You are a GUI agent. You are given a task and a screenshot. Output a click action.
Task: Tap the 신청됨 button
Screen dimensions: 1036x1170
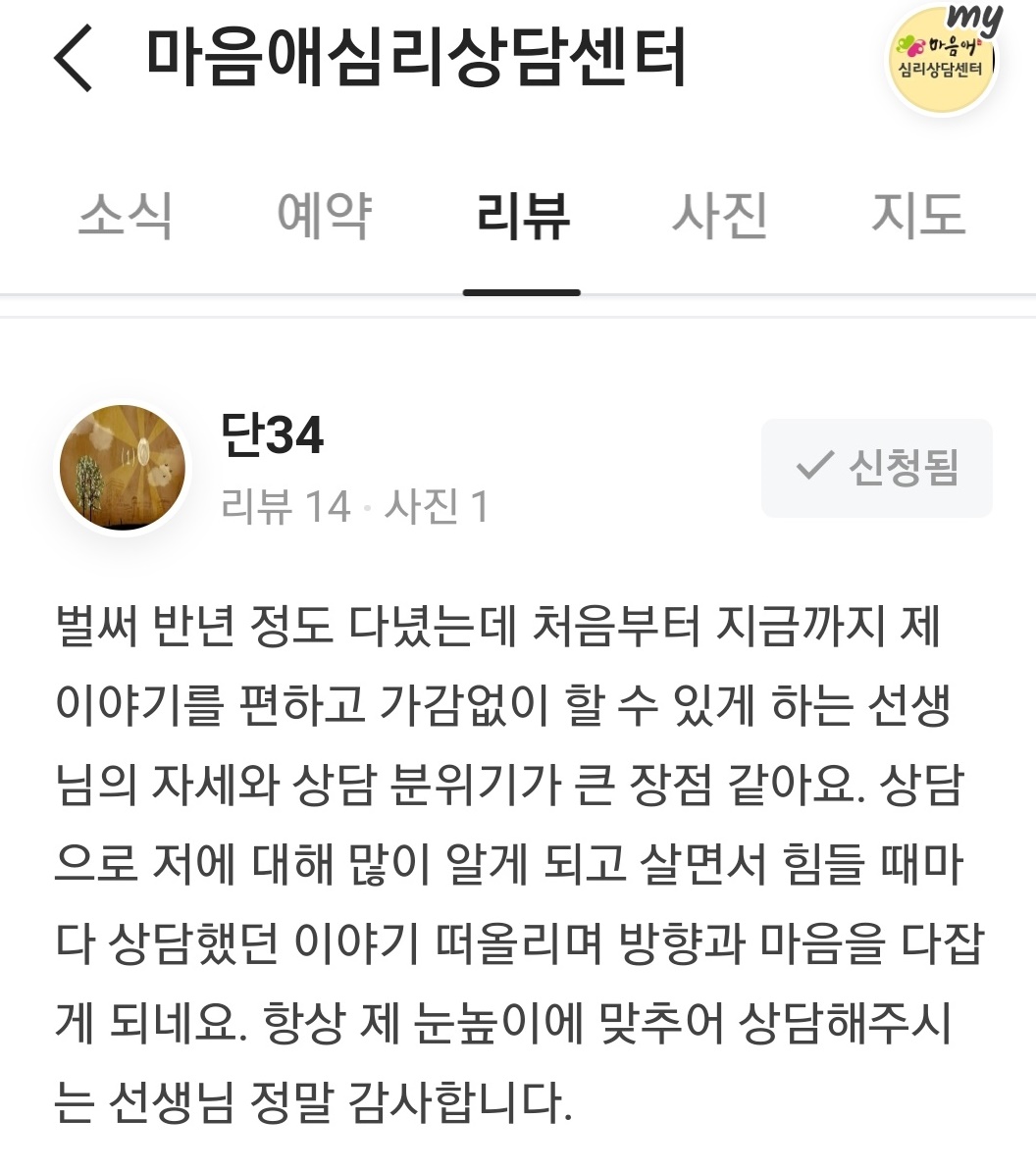(x=876, y=468)
